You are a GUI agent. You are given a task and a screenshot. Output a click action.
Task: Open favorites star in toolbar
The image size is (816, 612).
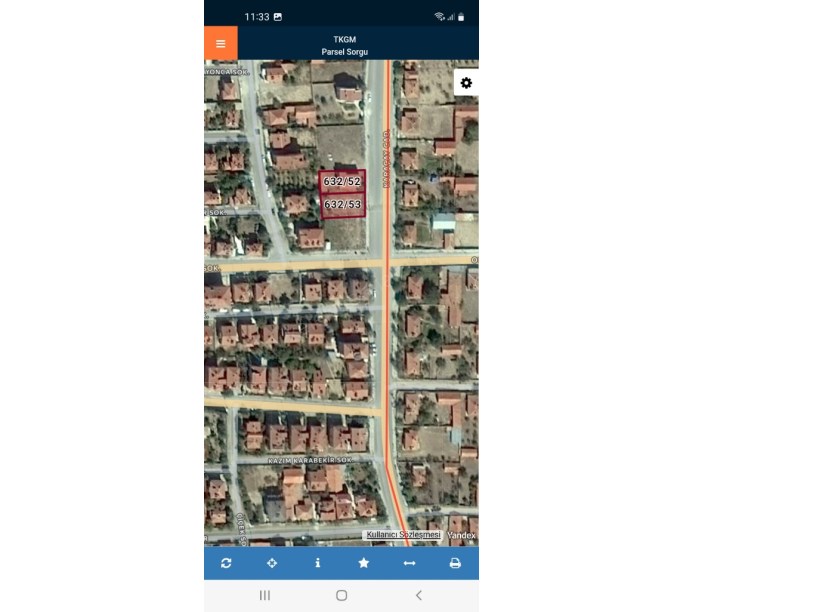click(363, 563)
